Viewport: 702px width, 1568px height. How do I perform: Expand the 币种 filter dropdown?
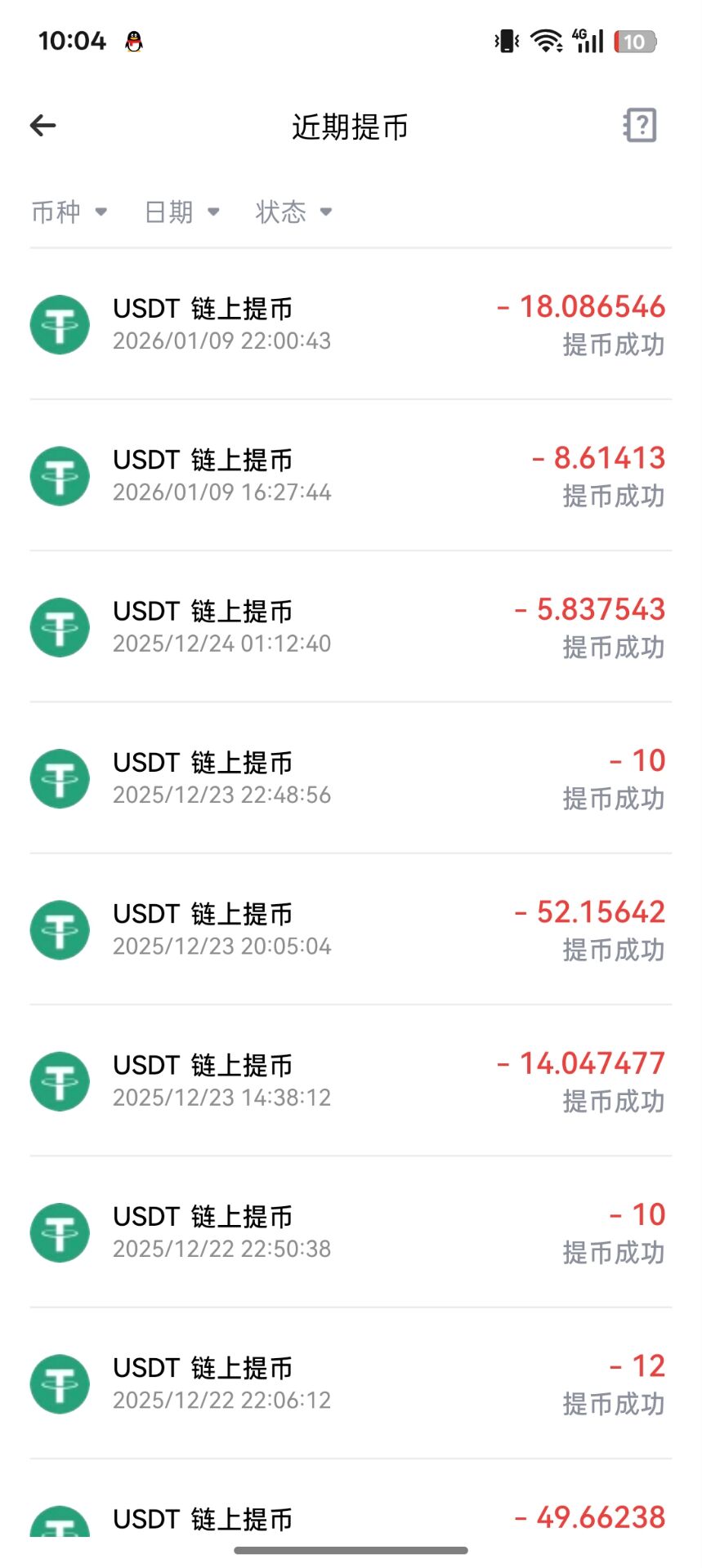(69, 212)
